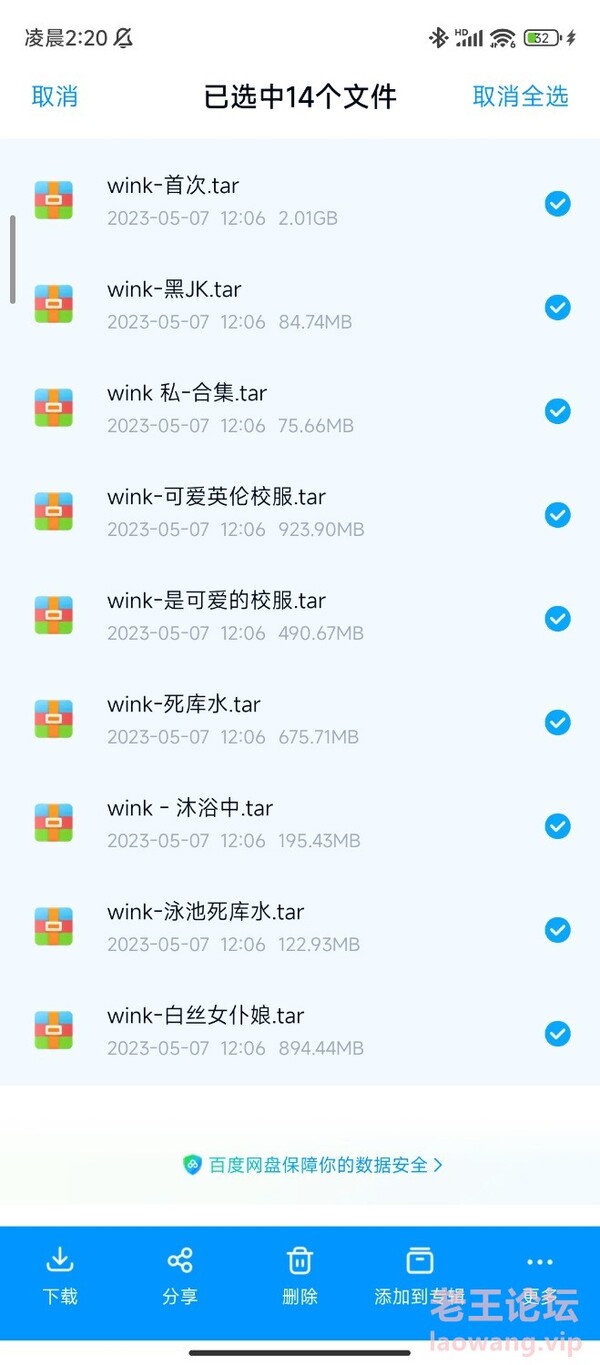Tap 取消全选 to deselect all files
The width and height of the screenshot is (600, 1365).
coord(520,96)
